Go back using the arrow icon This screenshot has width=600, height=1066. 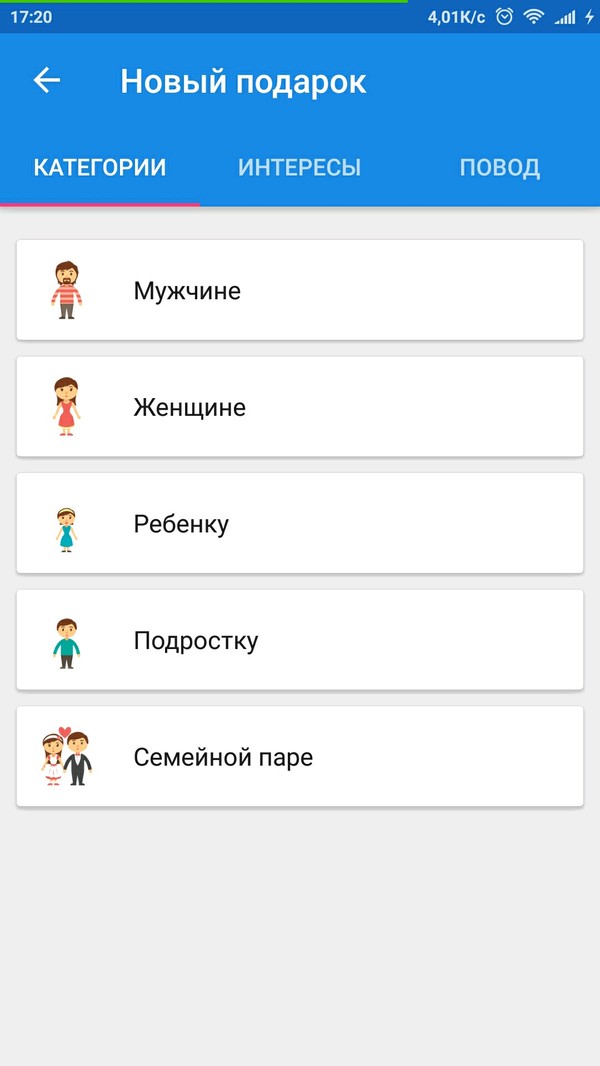(47, 81)
